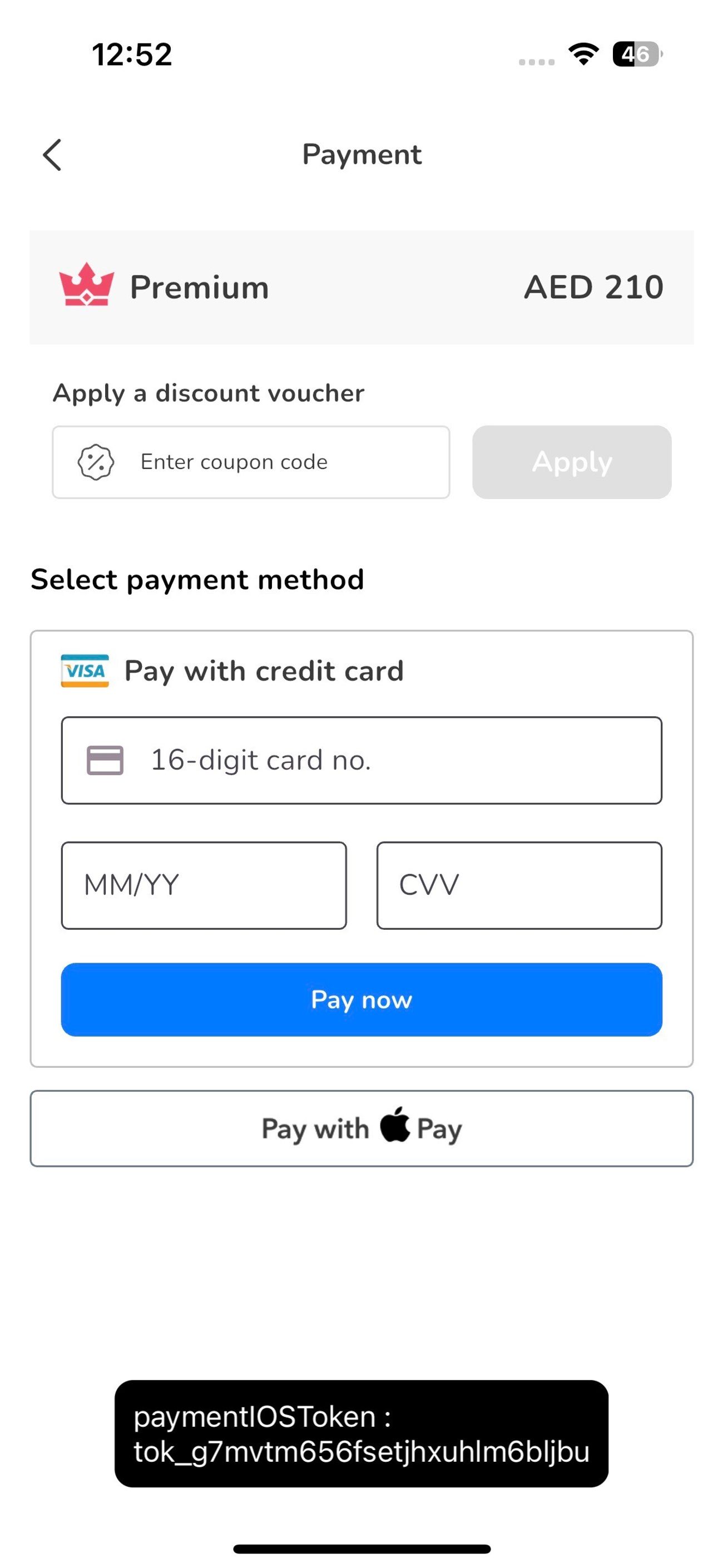Select the MM/YY expiry date field
Viewport: 723px width, 1568px height.
[204, 885]
